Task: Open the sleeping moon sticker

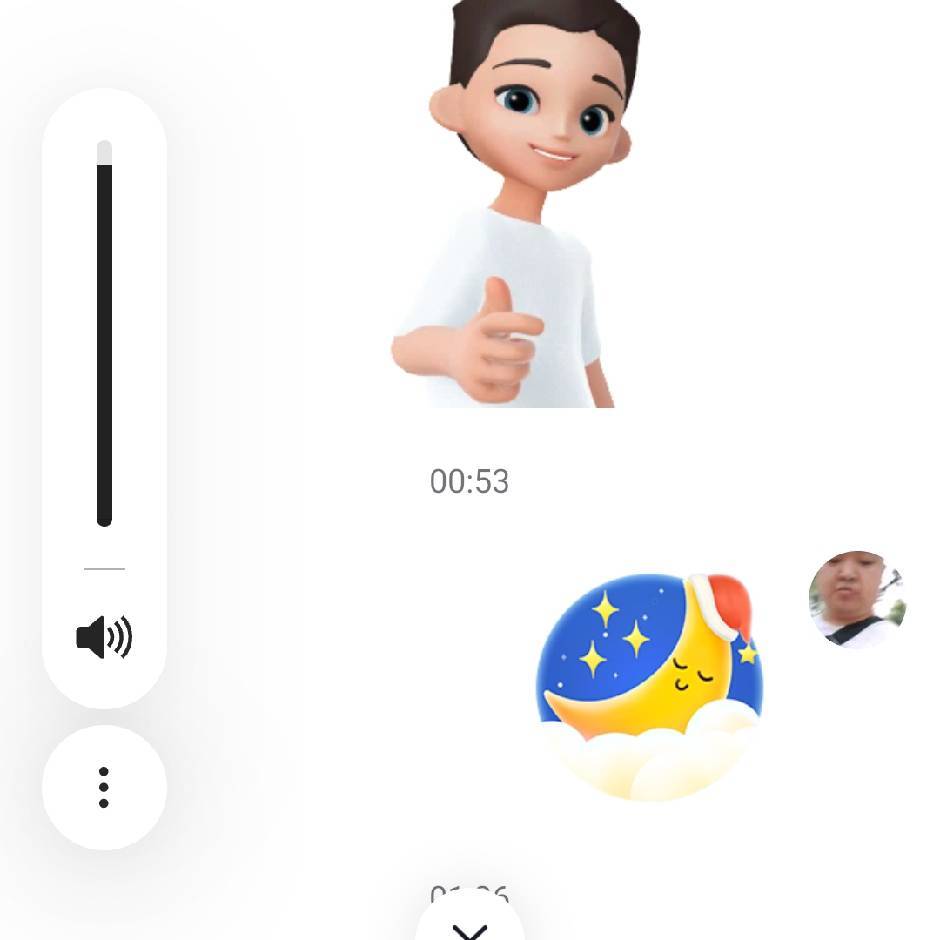Action: click(649, 686)
